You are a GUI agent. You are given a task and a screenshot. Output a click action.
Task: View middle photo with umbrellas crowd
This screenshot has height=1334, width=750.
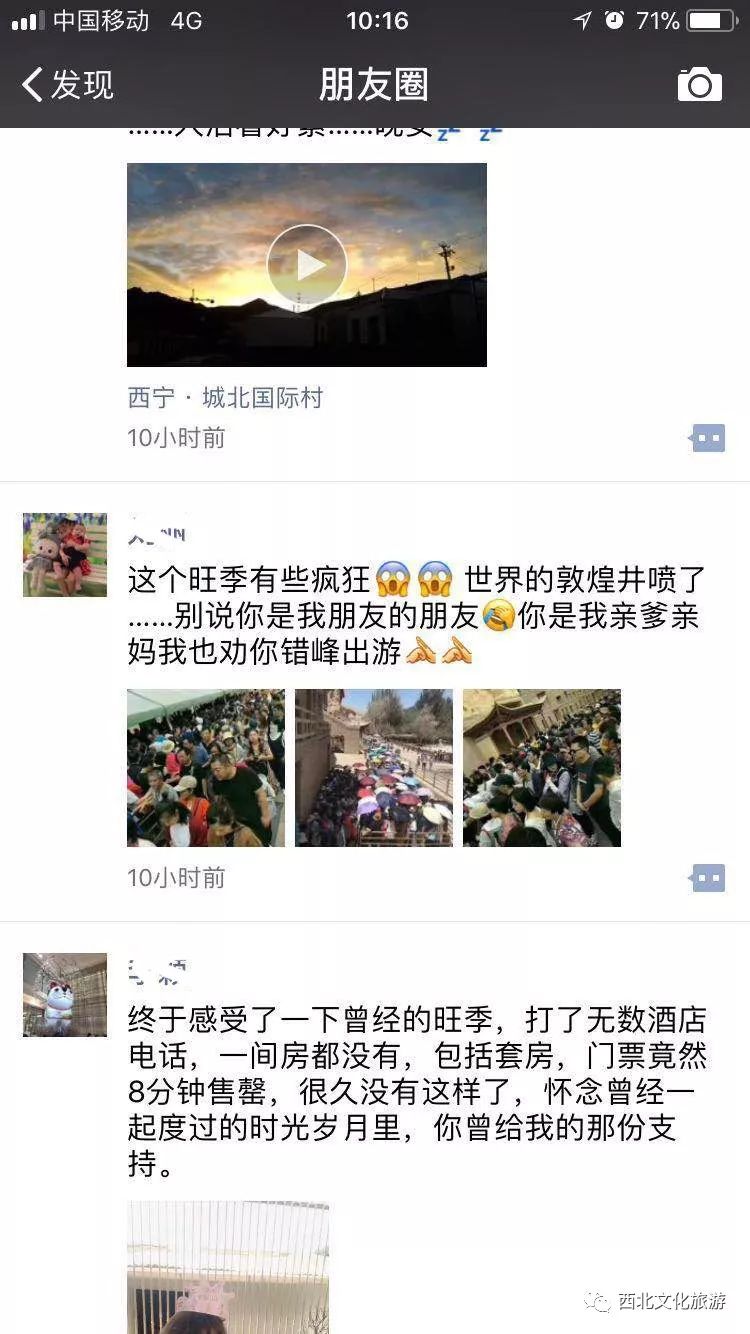coord(374,768)
